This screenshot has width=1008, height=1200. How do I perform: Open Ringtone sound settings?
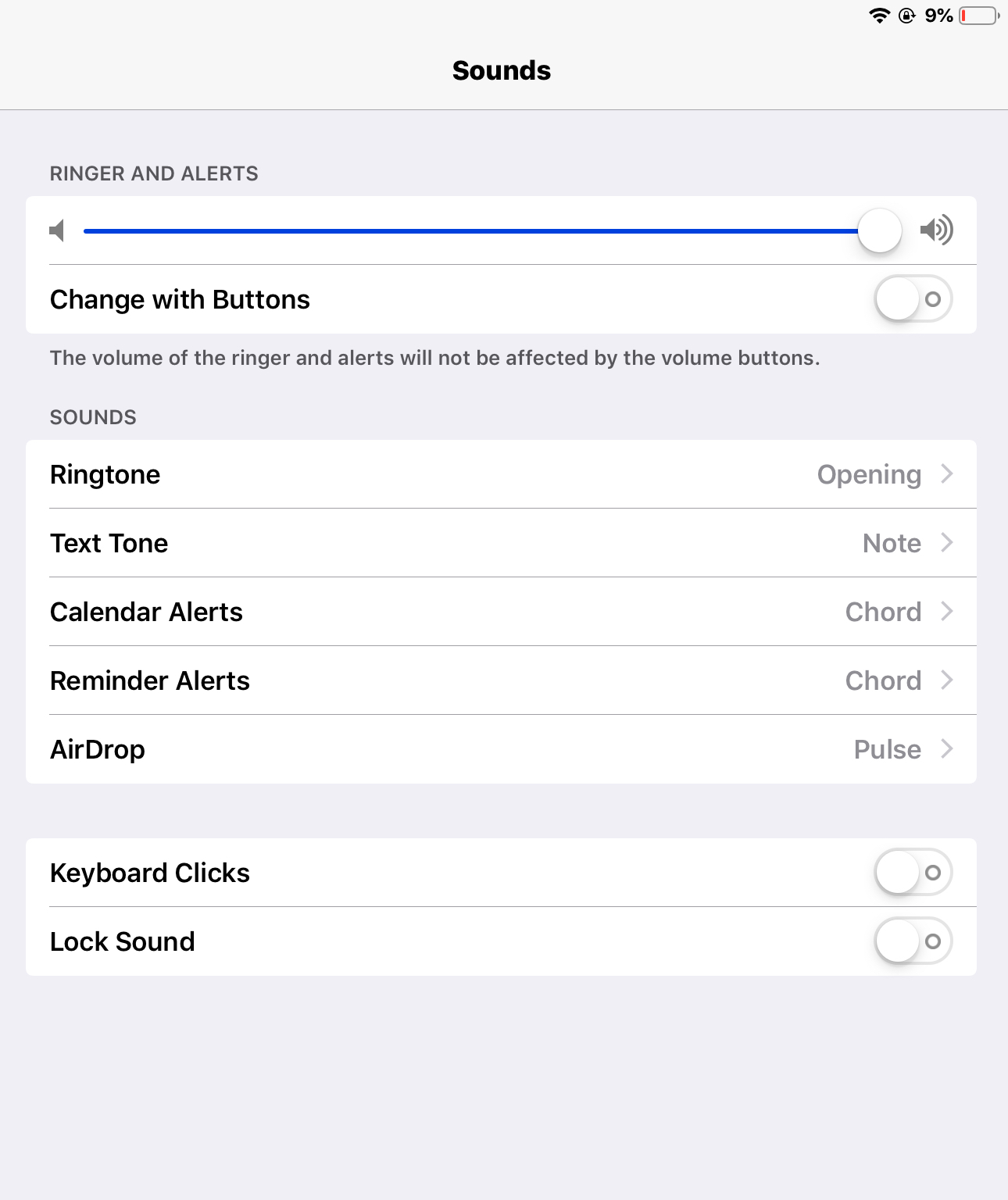click(x=501, y=474)
